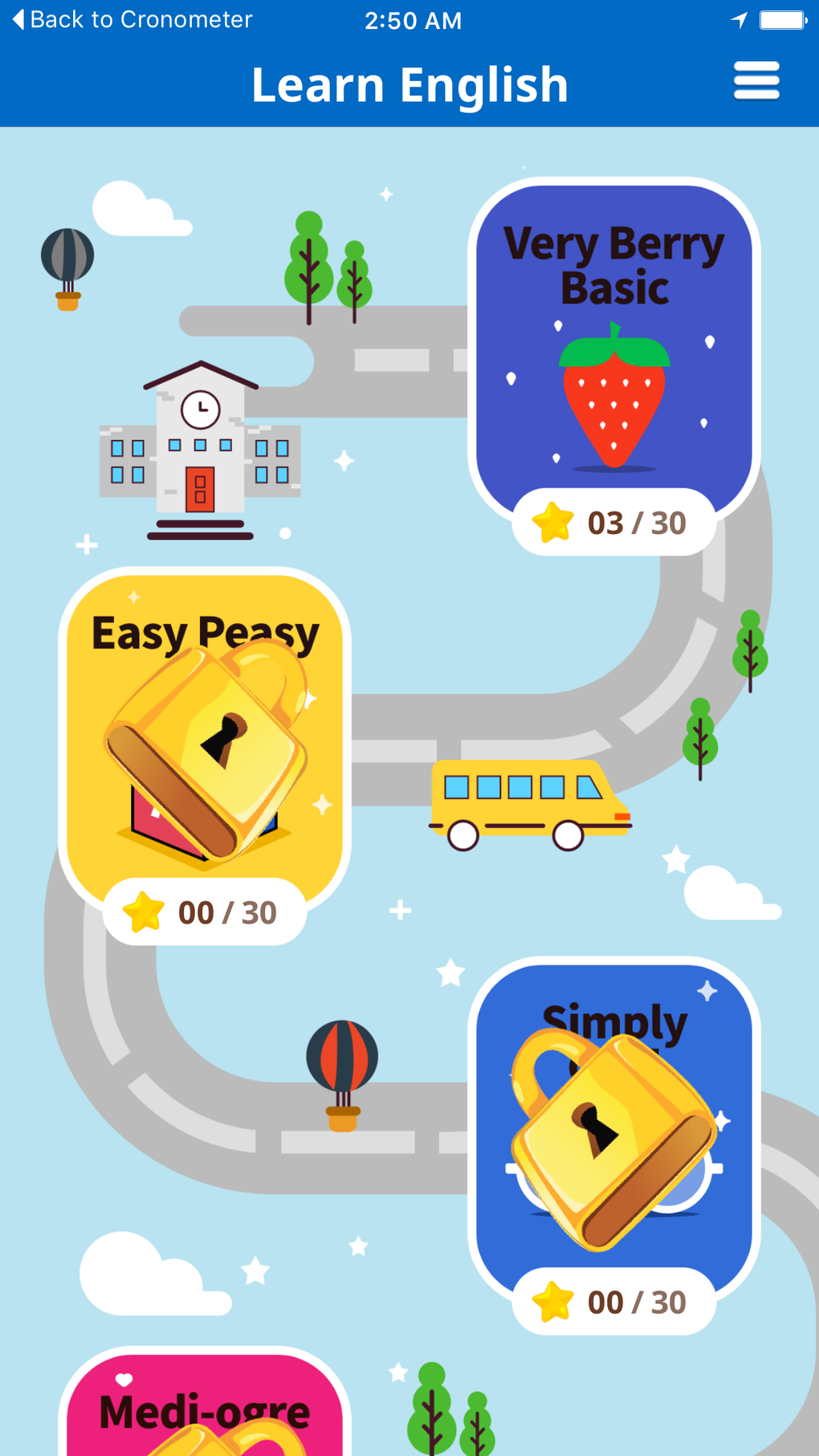This screenshot has width=819, height=1456.
Task: Open the locked Medi-ogre level card
Action: (205, 1413)
